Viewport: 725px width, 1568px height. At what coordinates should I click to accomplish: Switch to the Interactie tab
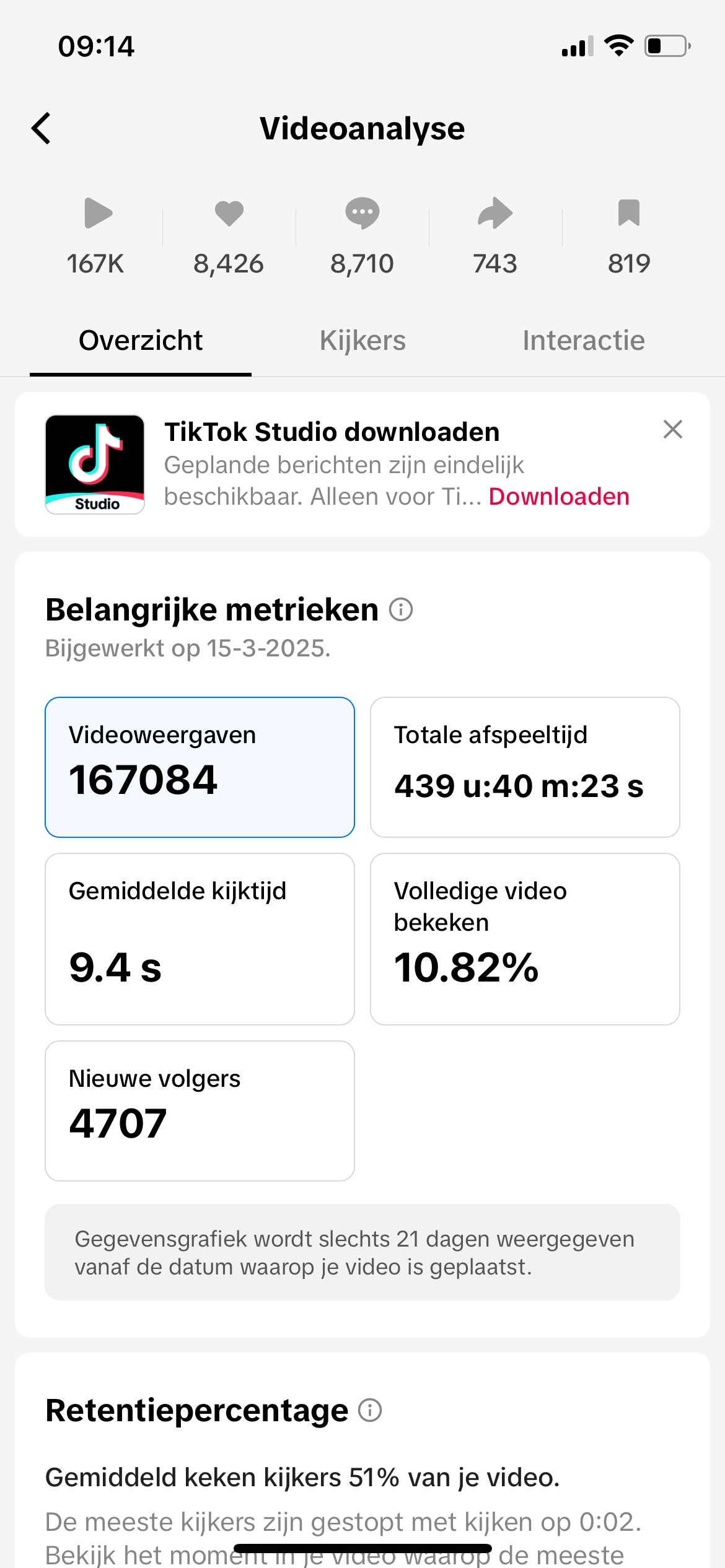click(x=583, y=341)
